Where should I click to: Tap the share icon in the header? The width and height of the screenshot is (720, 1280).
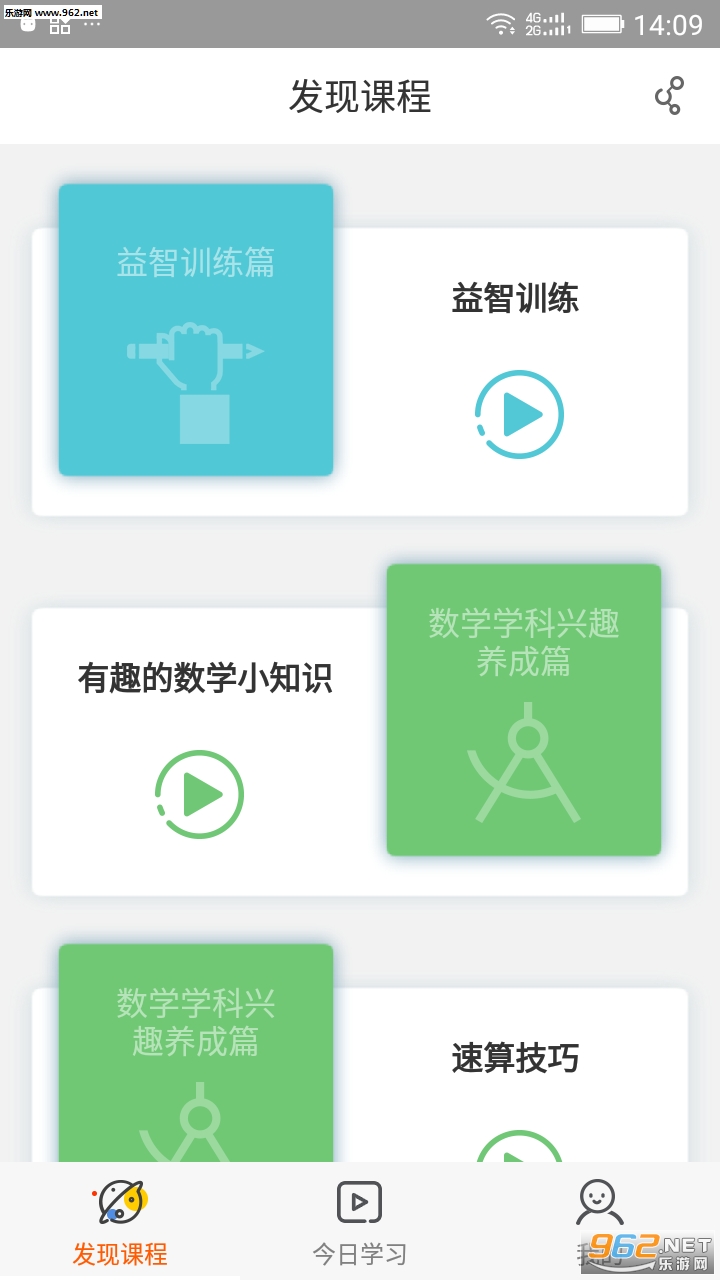(x=668, y=96)
